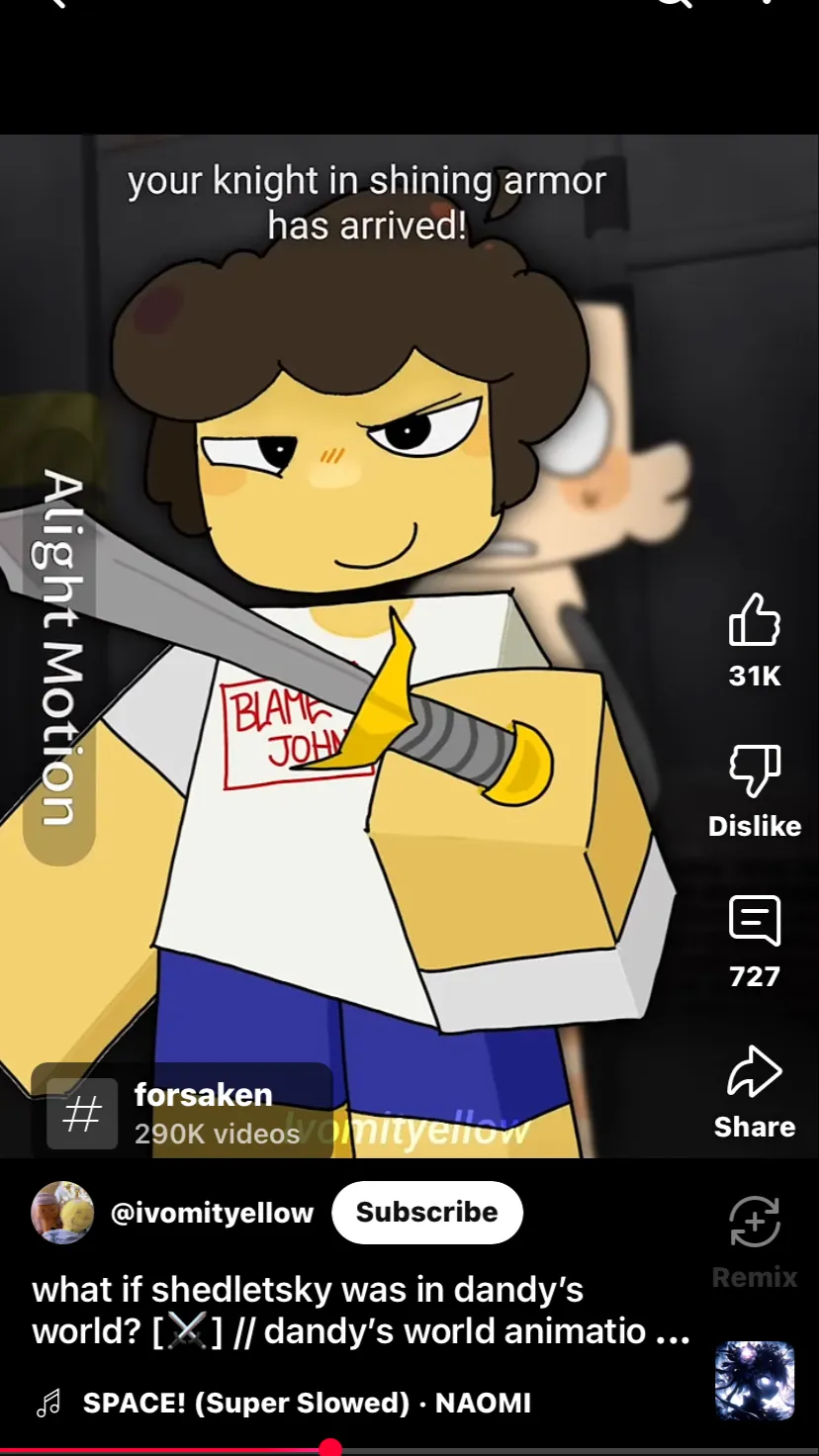Viewport: 819px width, 1456px height.
Task: Subscribe to @ivomityellow
Action: pos(426,1213)
